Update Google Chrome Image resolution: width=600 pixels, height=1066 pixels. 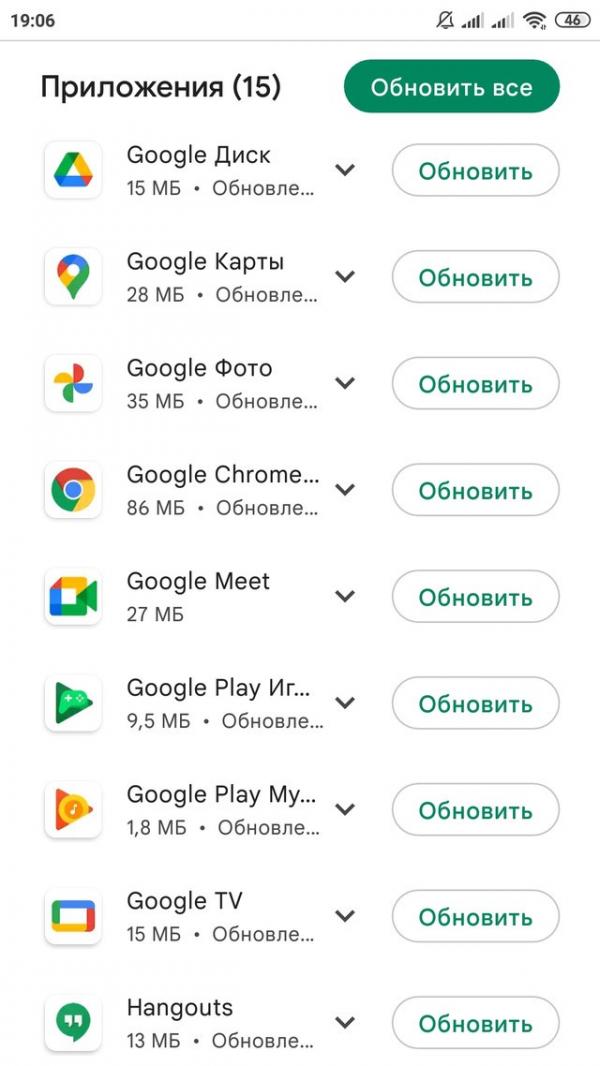click(x=475, y=490)
